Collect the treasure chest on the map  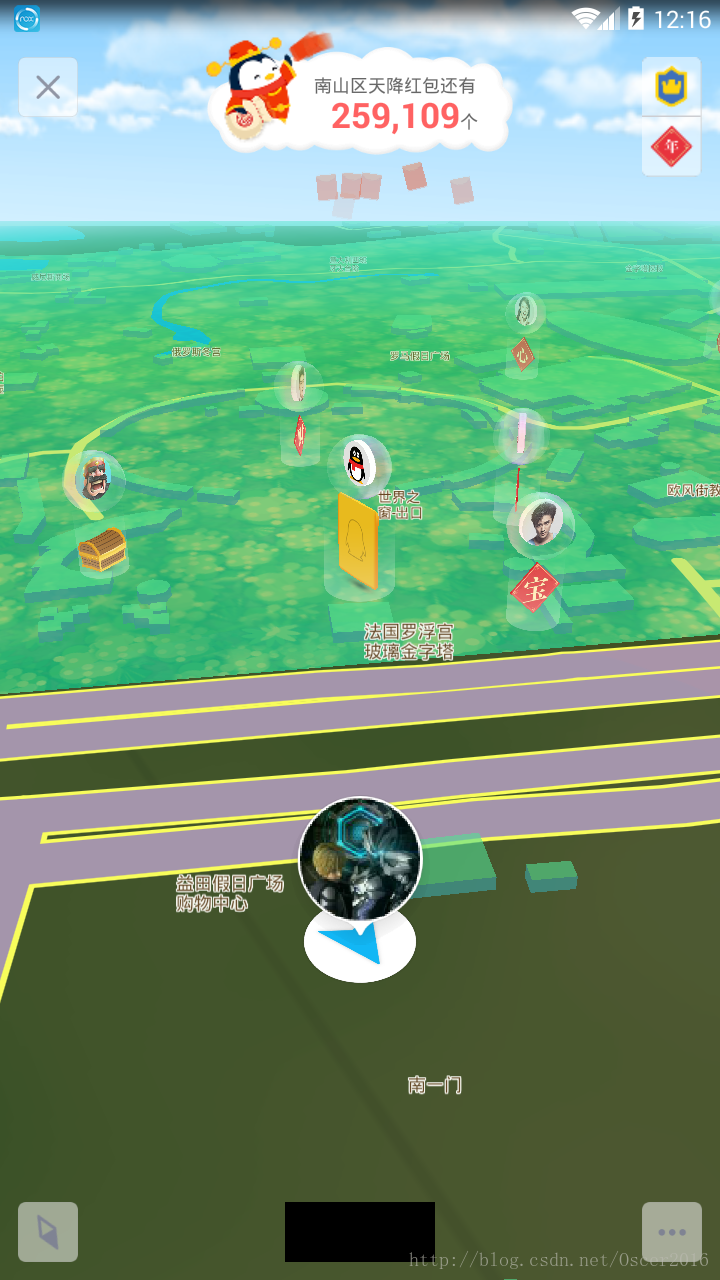[102, 550]
